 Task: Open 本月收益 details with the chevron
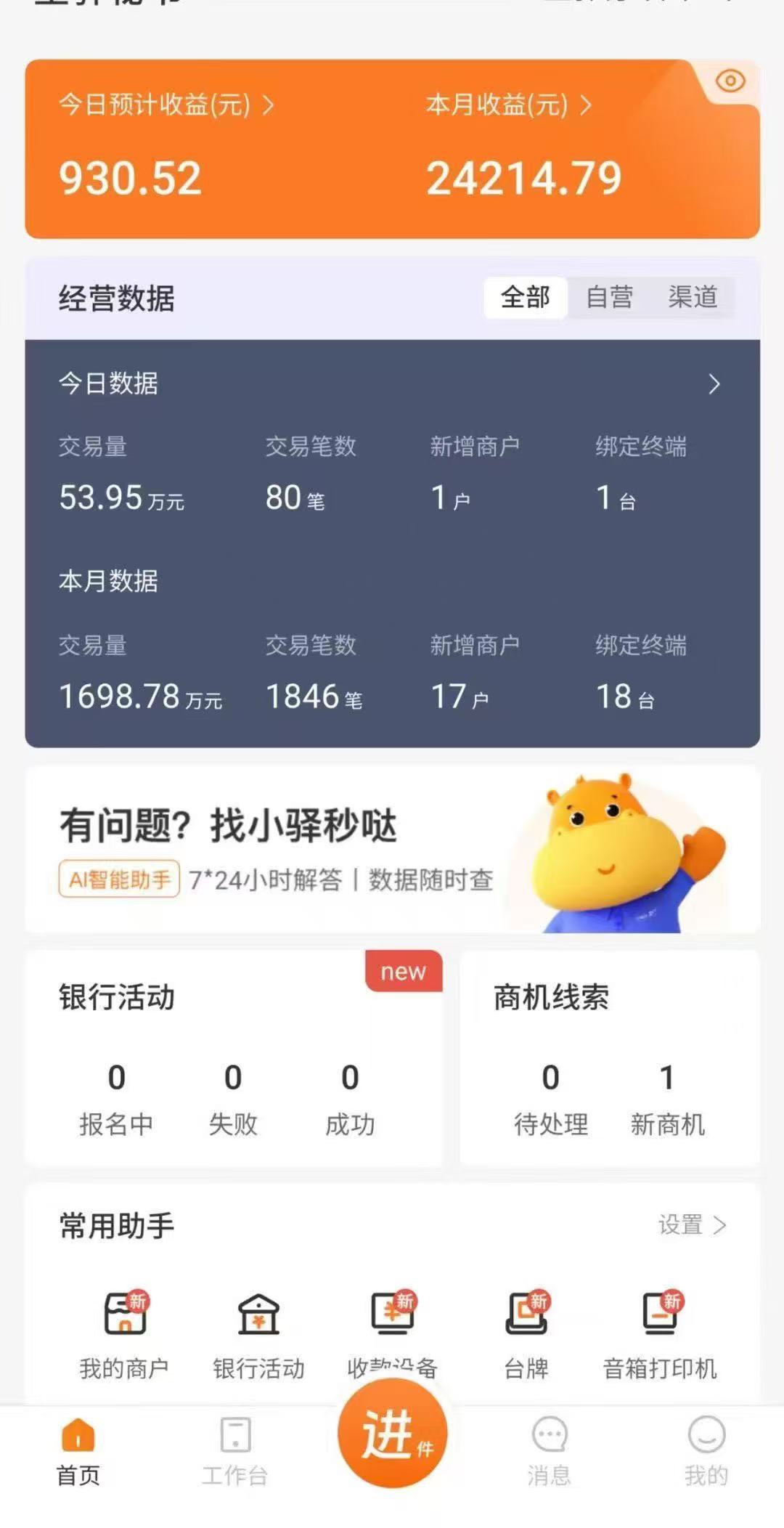pos(585,103)
